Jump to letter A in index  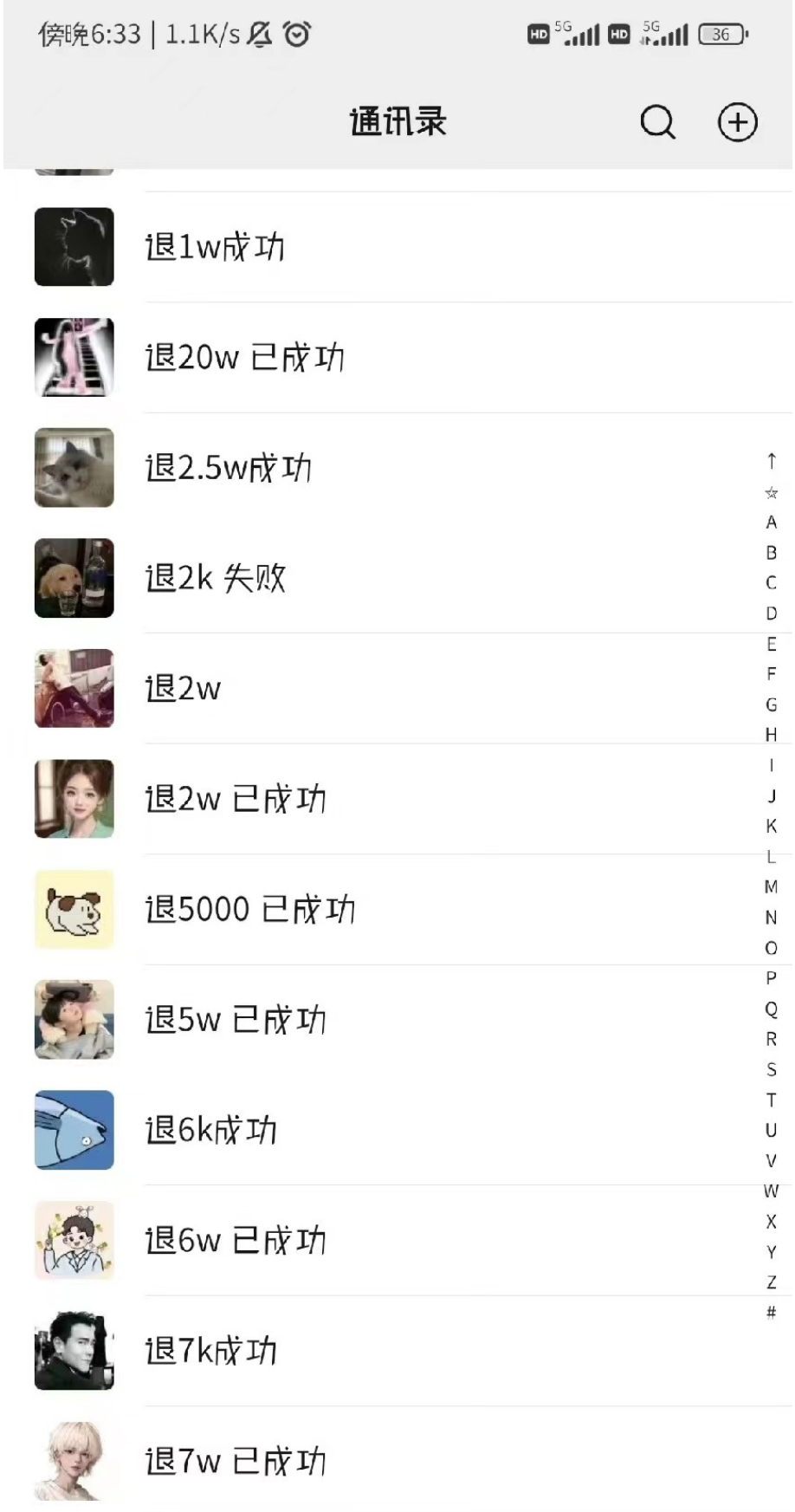[771, 522]
